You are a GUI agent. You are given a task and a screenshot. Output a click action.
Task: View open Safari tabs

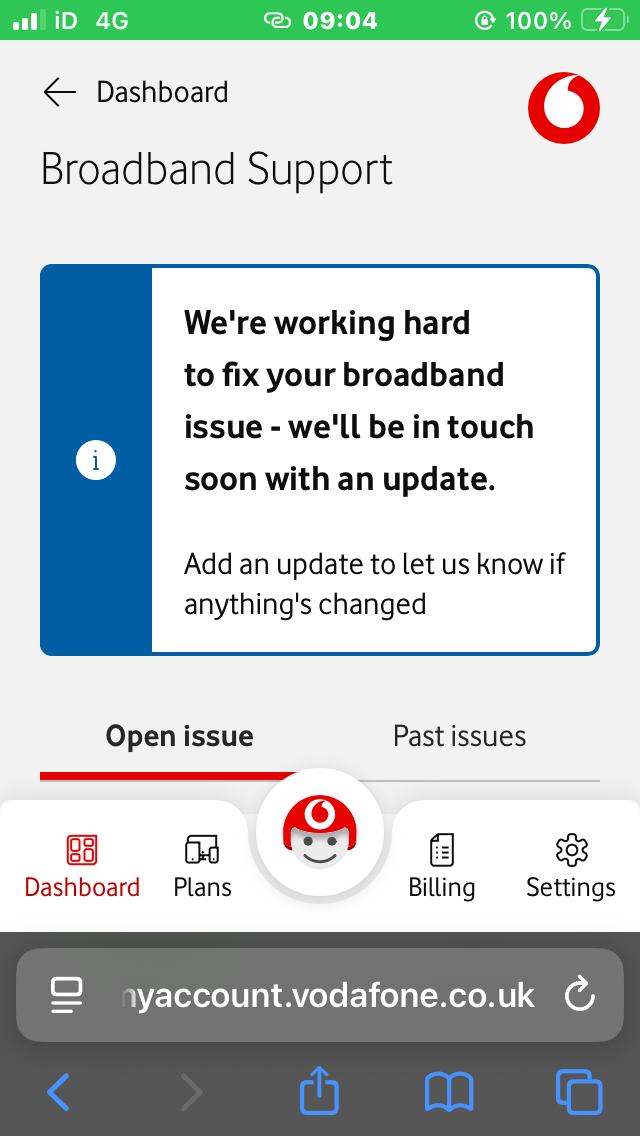click(579, 1092)
